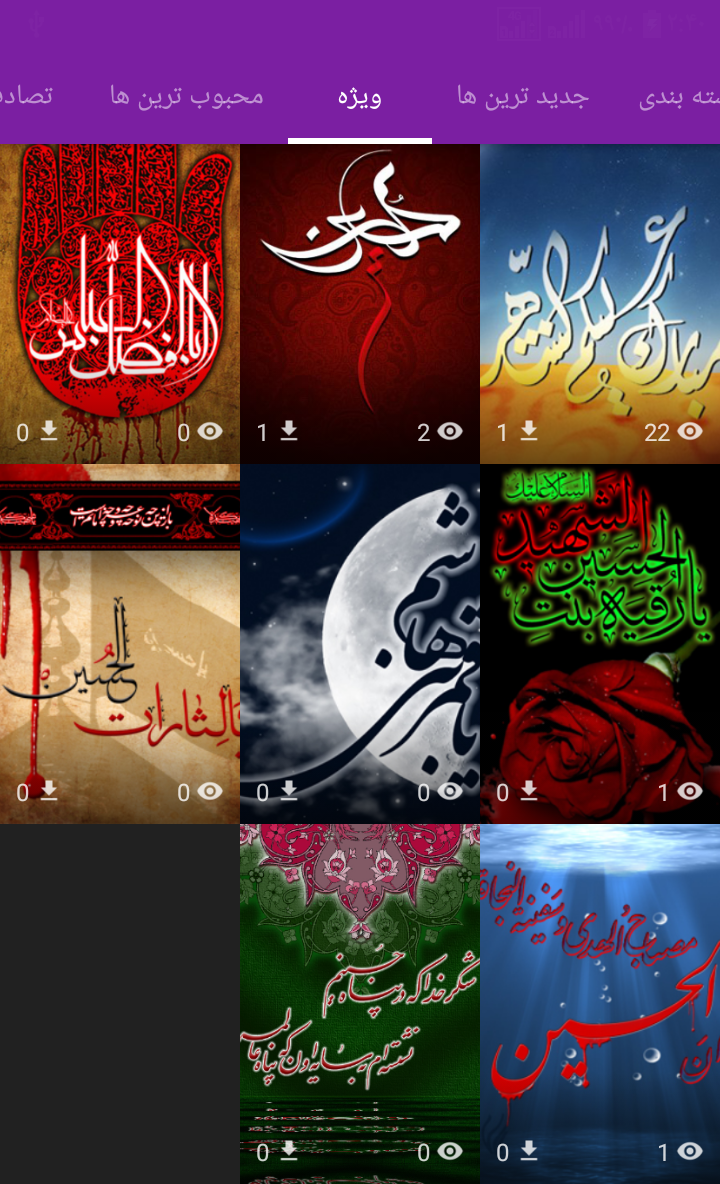Open the full moon calligraphy wallpaper
The image size is (720, 1184).
[x=359, y=640]
